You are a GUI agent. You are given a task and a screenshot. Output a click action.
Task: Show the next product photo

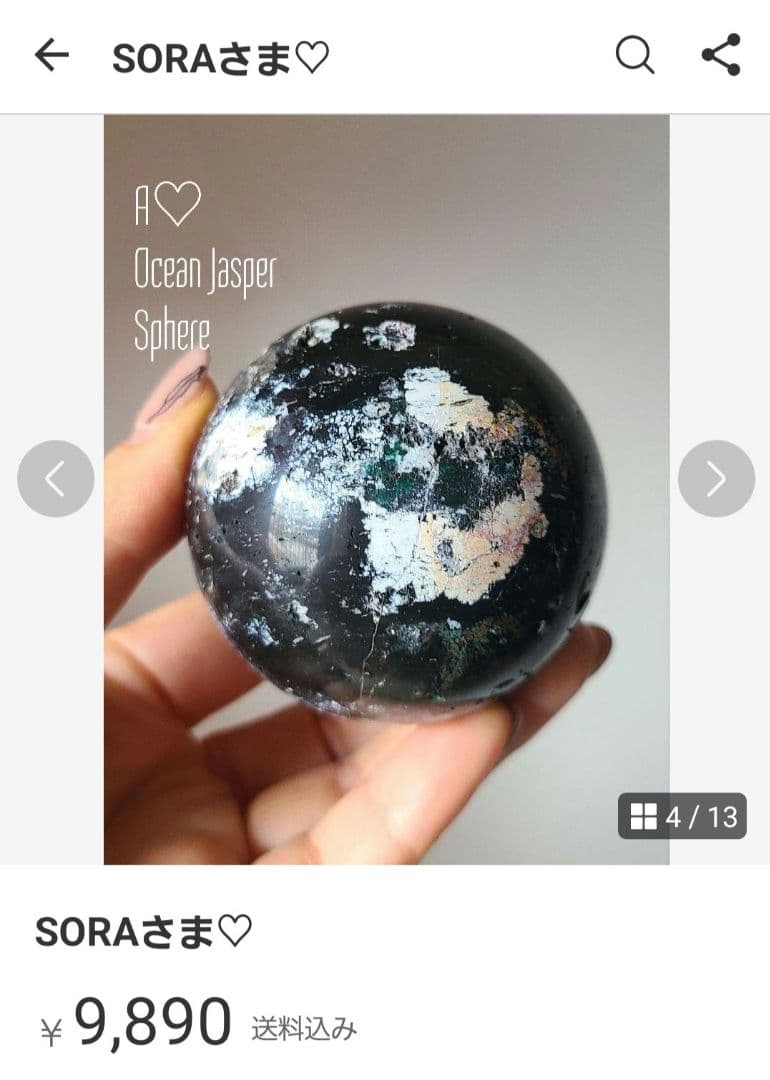pos(716,479)
